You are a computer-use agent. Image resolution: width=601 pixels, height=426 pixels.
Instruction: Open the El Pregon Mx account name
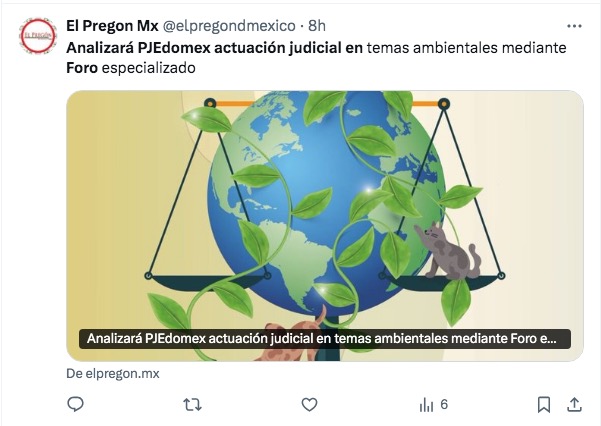pyautogui.click(x=108, y=26)
